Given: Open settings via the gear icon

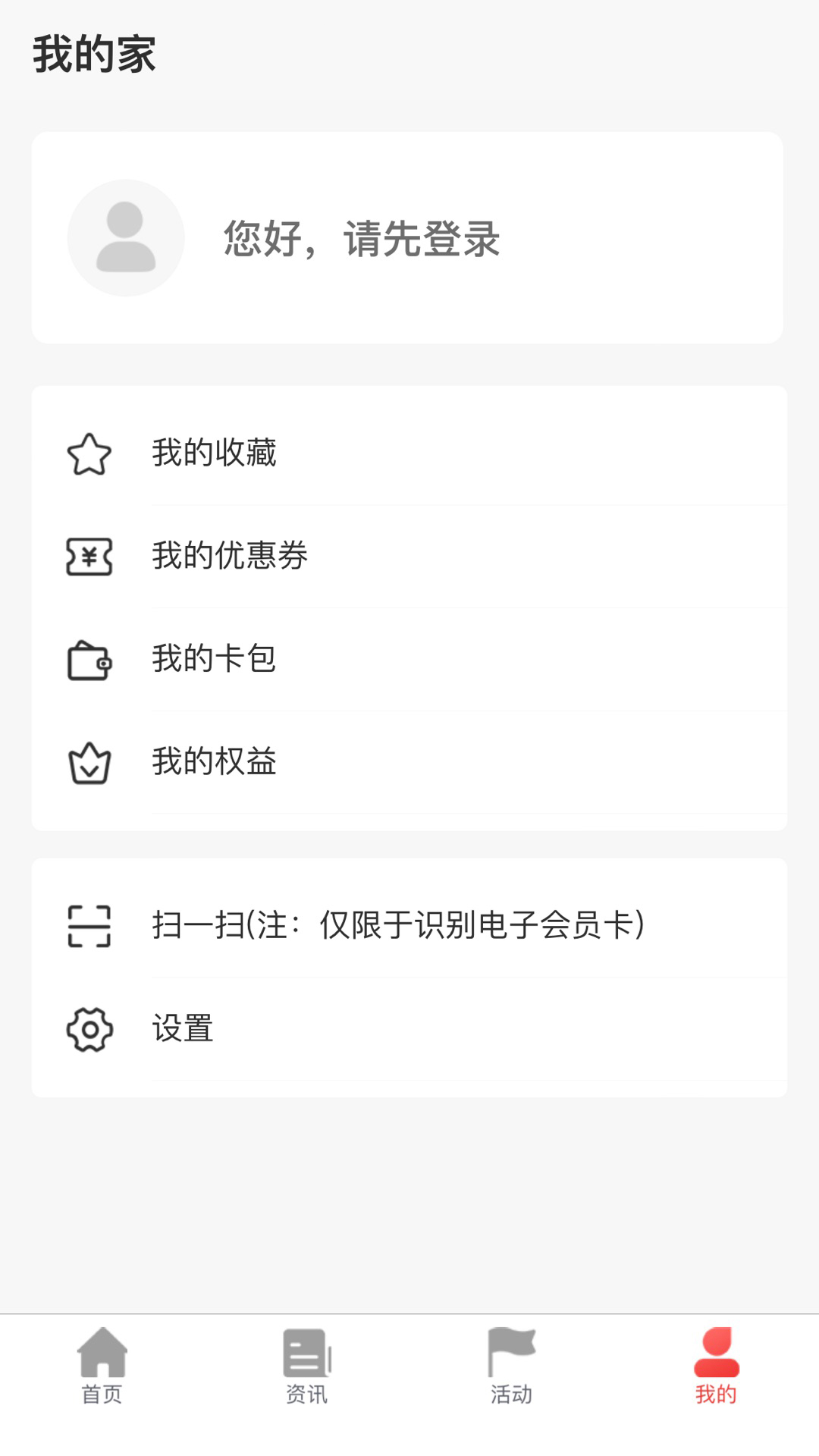Looking at the screenshot, I should (x=89, y=1028).
